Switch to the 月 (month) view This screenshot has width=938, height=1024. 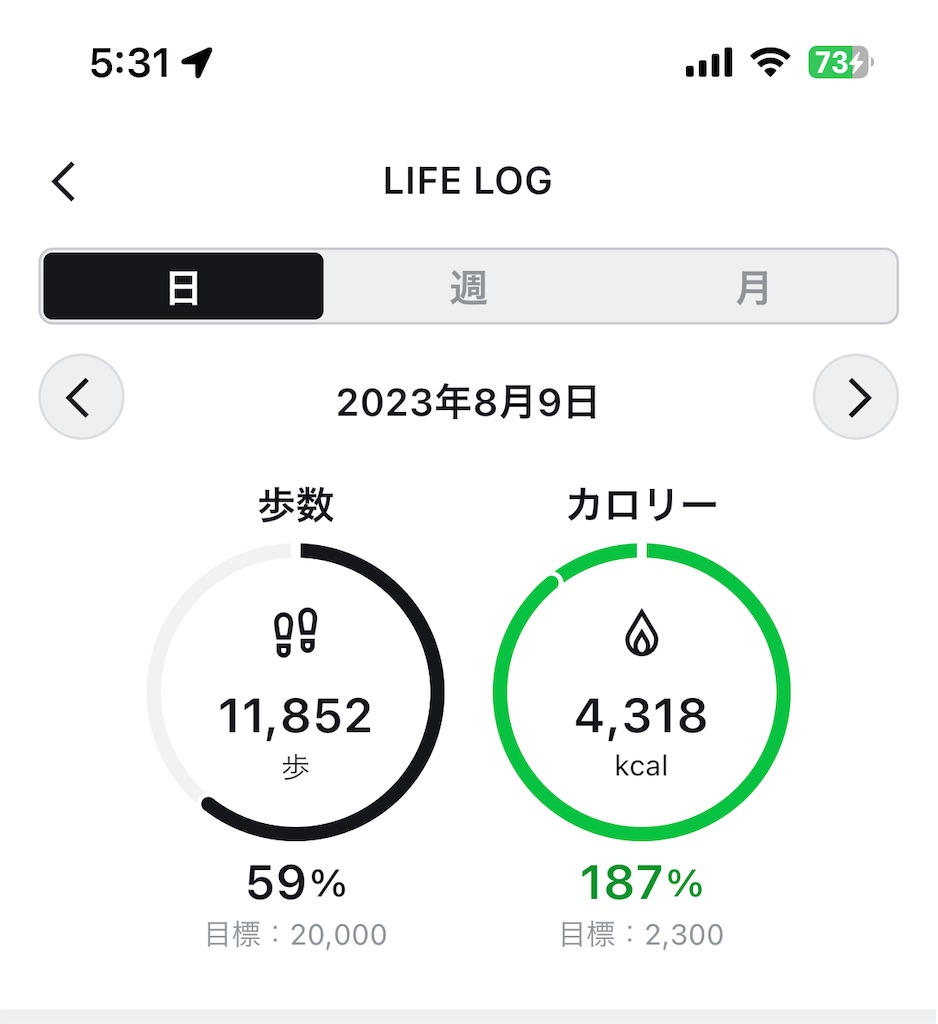tap(752, 286)
